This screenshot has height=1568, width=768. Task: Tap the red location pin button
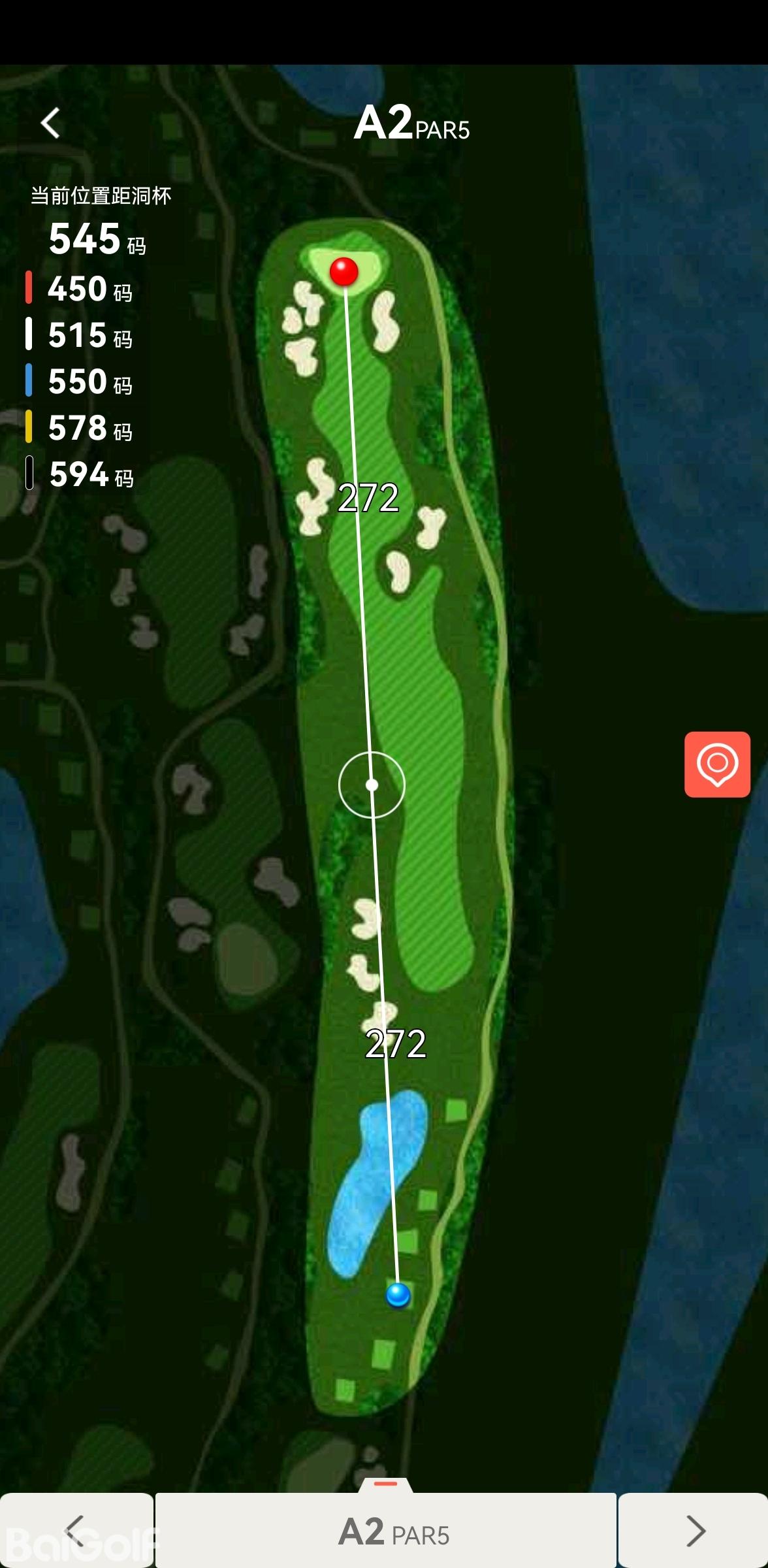[x=717, y=764]
